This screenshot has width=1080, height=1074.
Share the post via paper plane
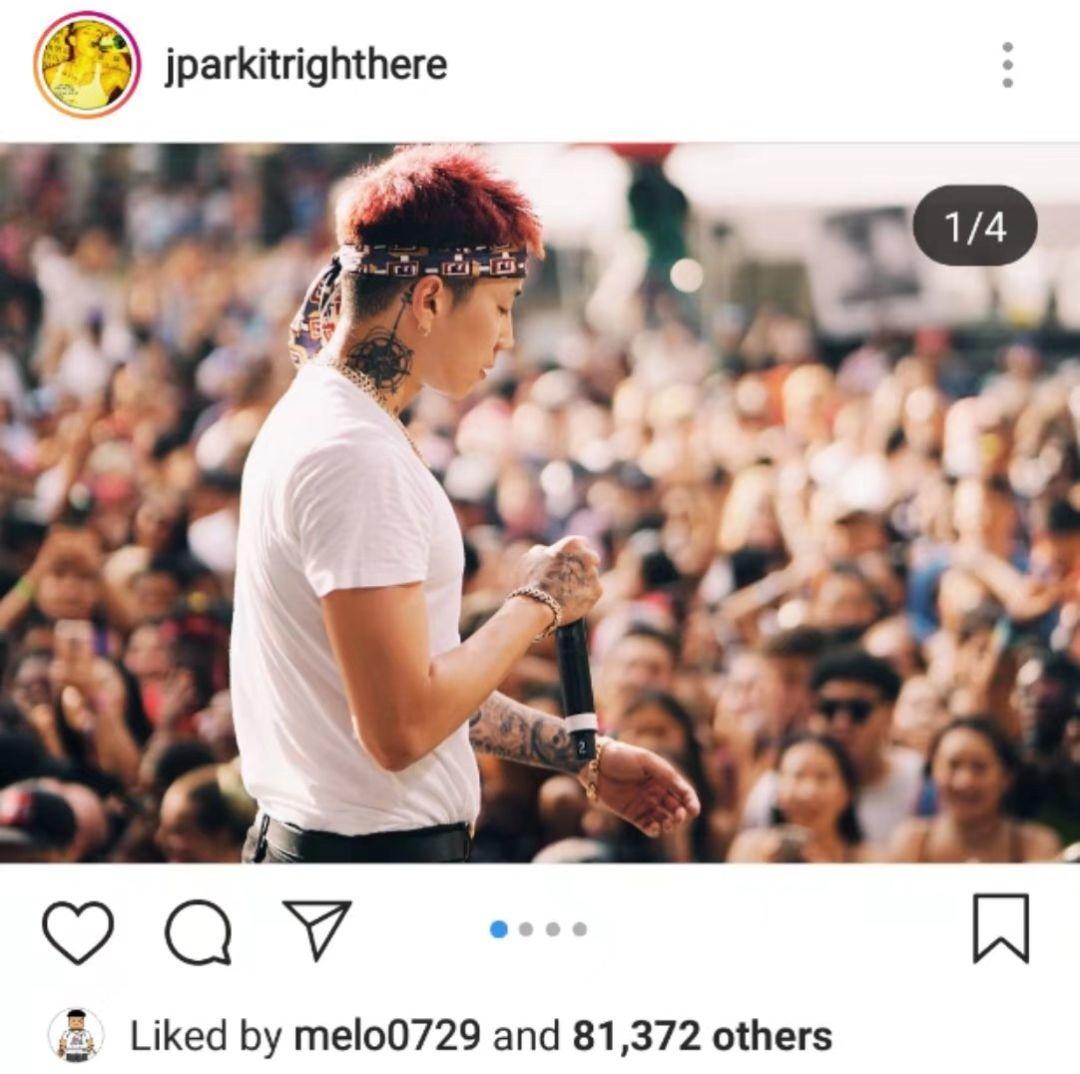pyautogui.click(x=316, y=927)
